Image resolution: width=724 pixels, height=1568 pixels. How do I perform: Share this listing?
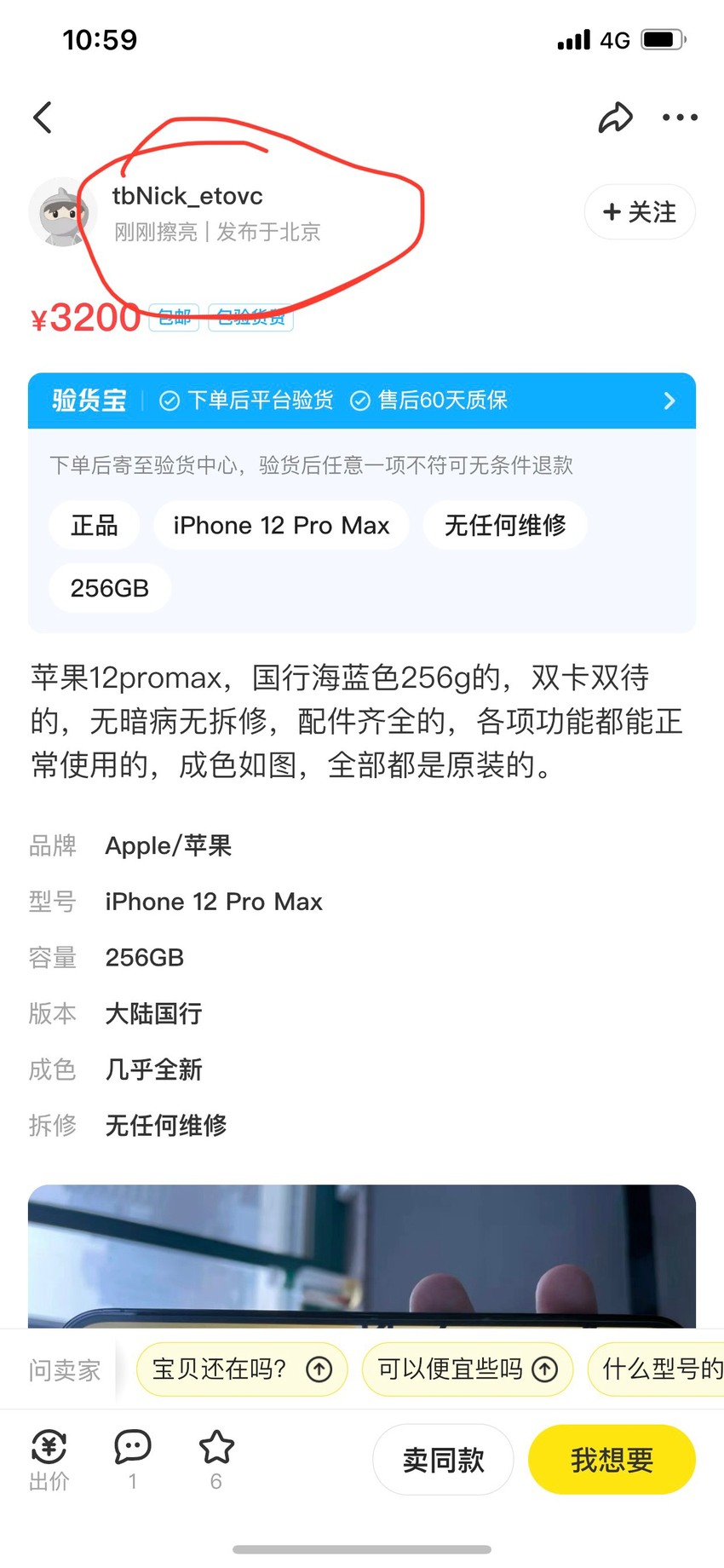point(615,118)
